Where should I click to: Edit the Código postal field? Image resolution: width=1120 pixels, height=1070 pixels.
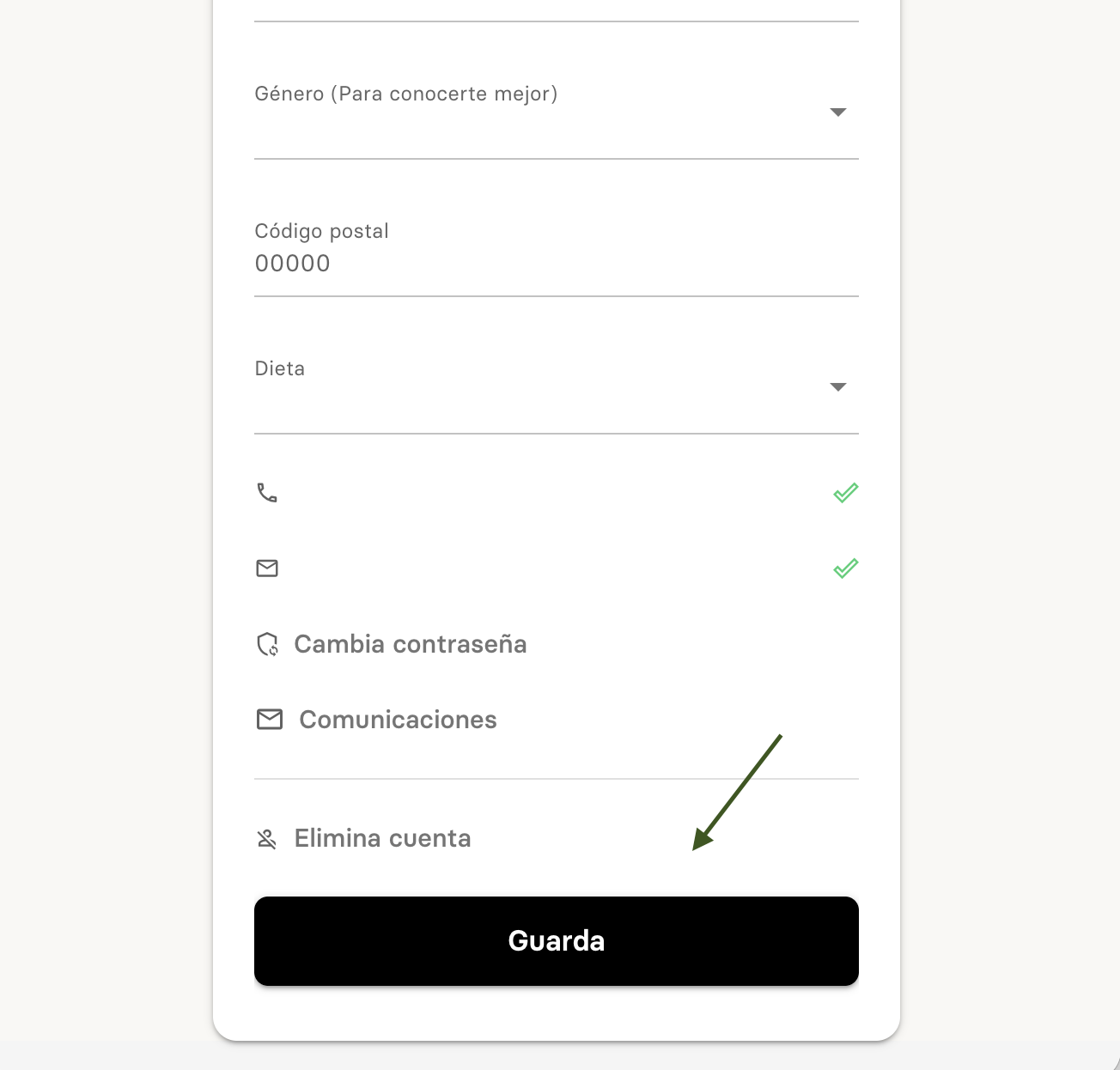point(556,264)
